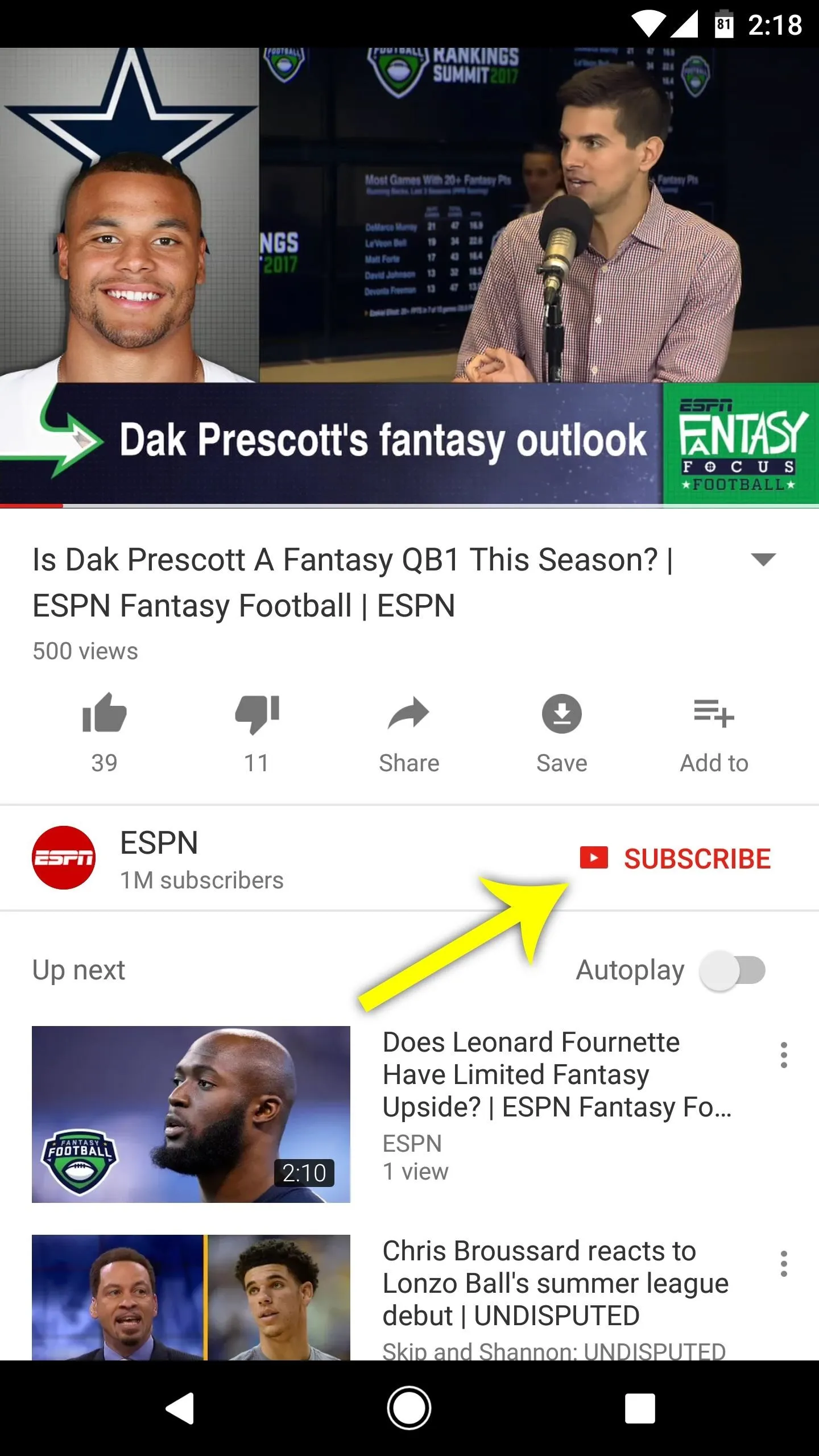
Task: Subscribe to the ESPN channel
Action: 675,858
